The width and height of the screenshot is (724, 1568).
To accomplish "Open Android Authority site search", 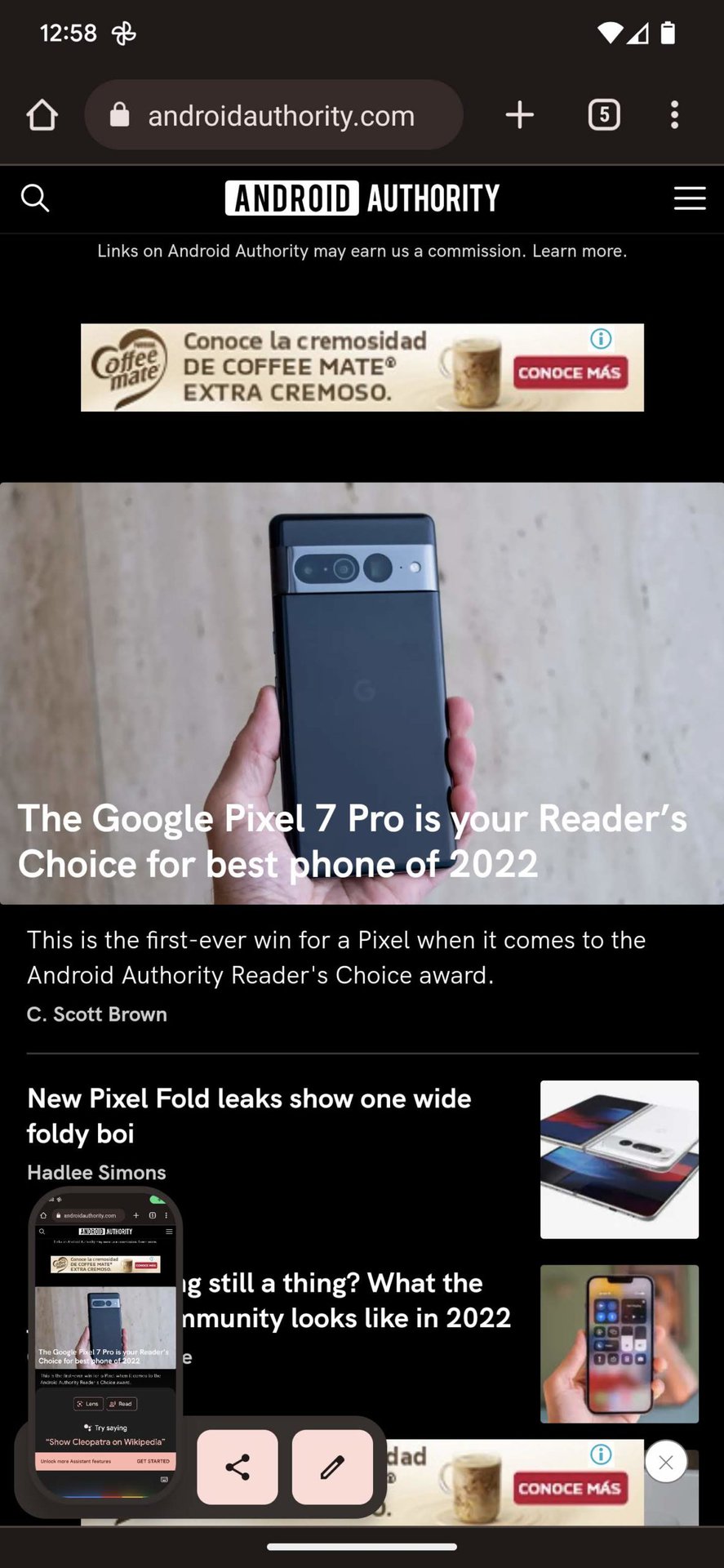I will coord(35,198).
